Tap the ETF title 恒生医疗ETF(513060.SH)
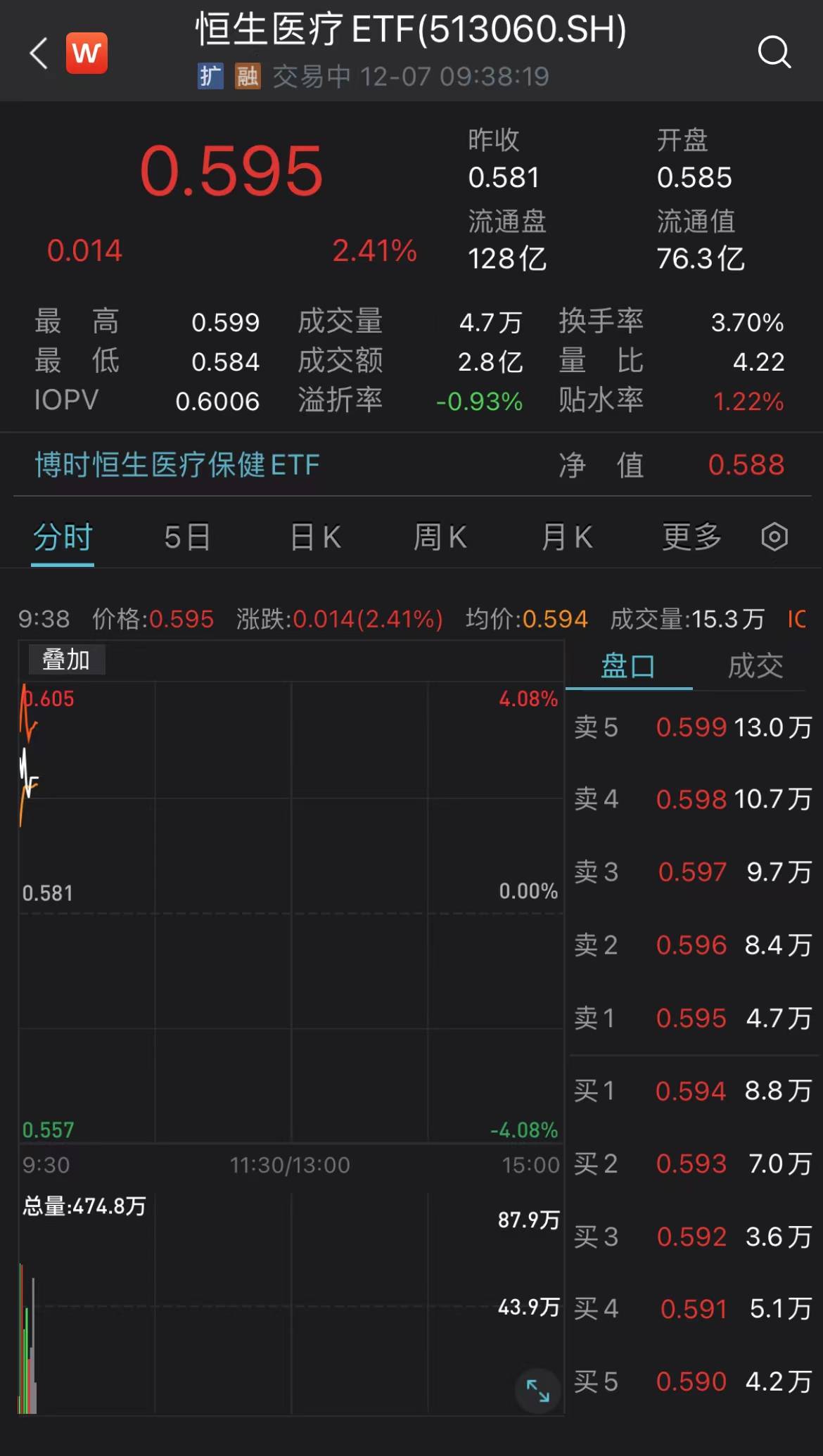The height and width of the screenshot is (1456, 823). [412, 31]
